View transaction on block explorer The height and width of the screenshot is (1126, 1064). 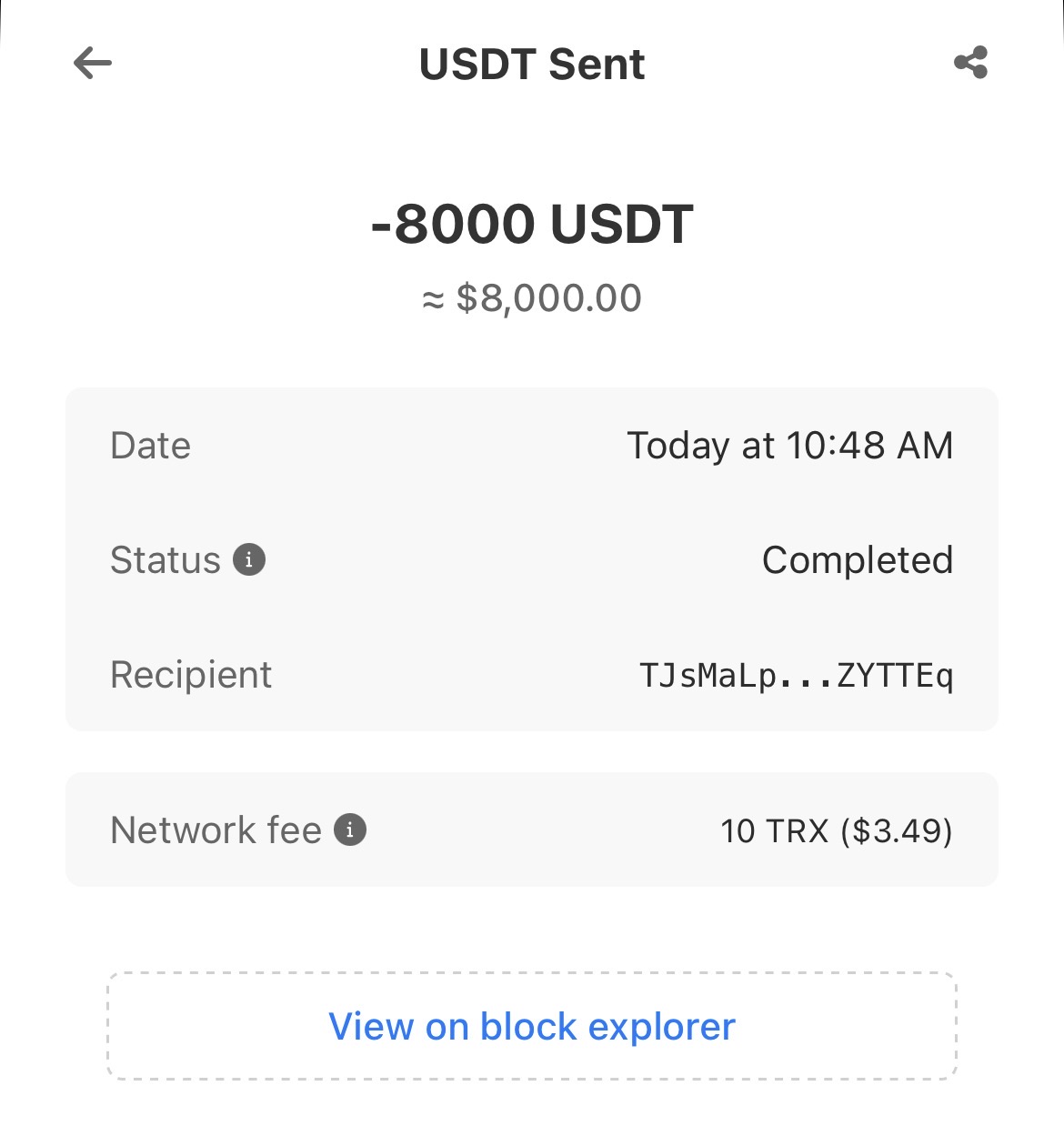pos(532,1026)
